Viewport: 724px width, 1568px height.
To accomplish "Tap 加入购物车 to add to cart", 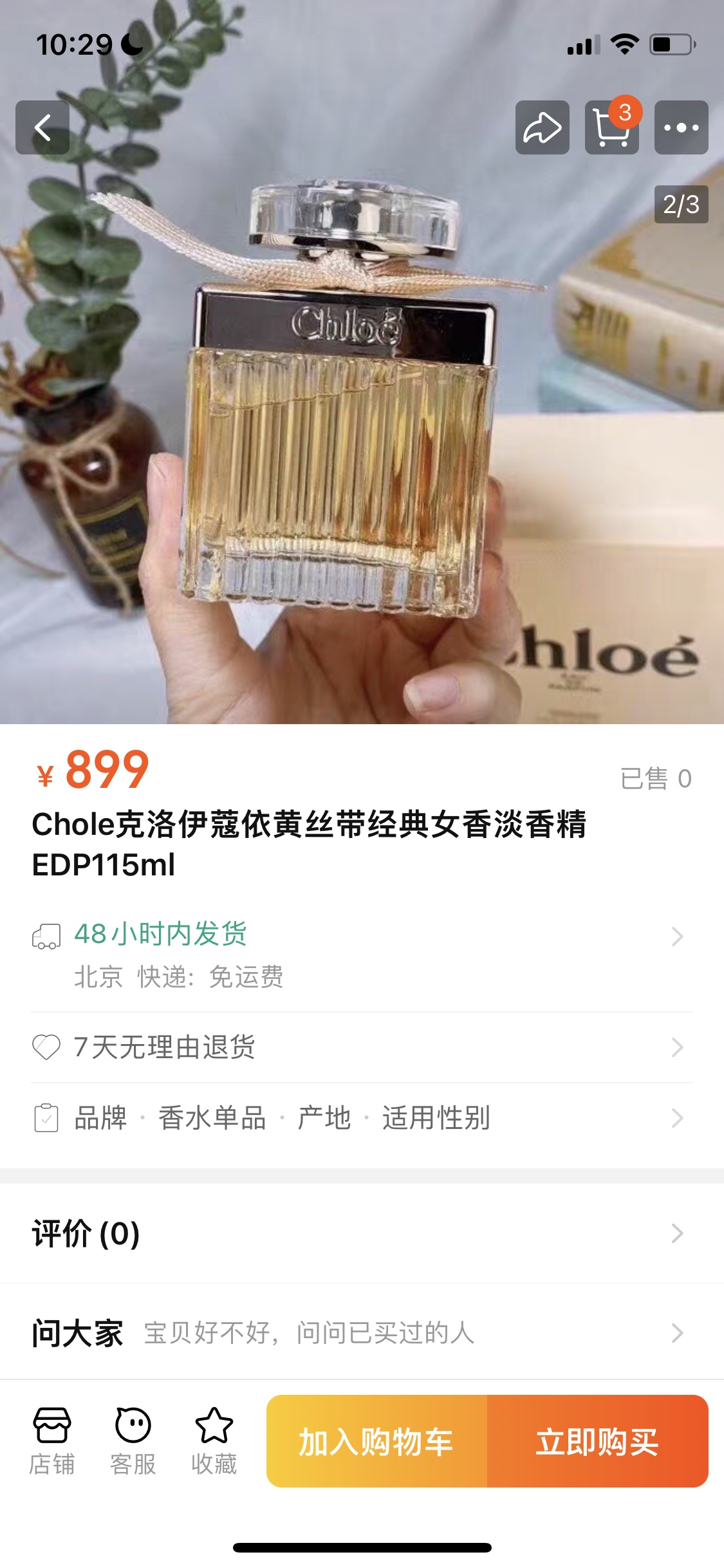I will tap(376, 1441).
